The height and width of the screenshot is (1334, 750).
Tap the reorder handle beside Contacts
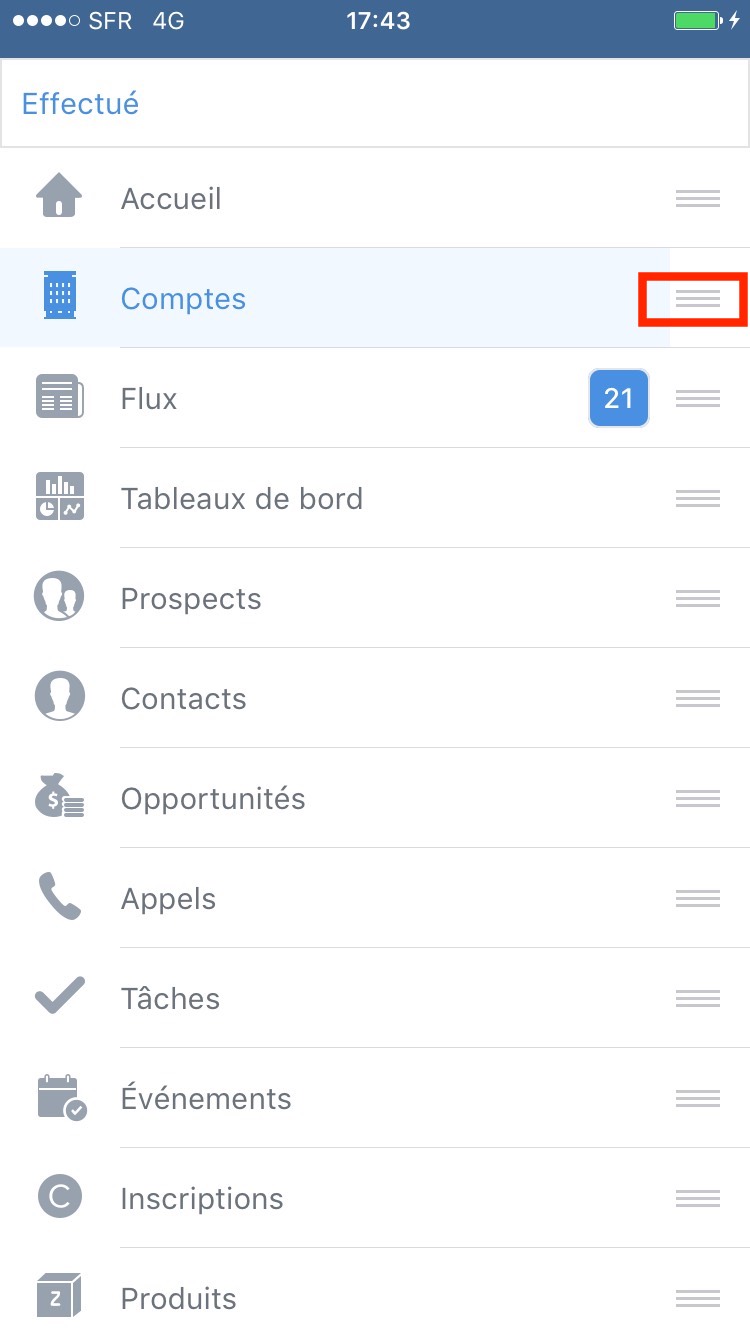click(x=697, y=699)
